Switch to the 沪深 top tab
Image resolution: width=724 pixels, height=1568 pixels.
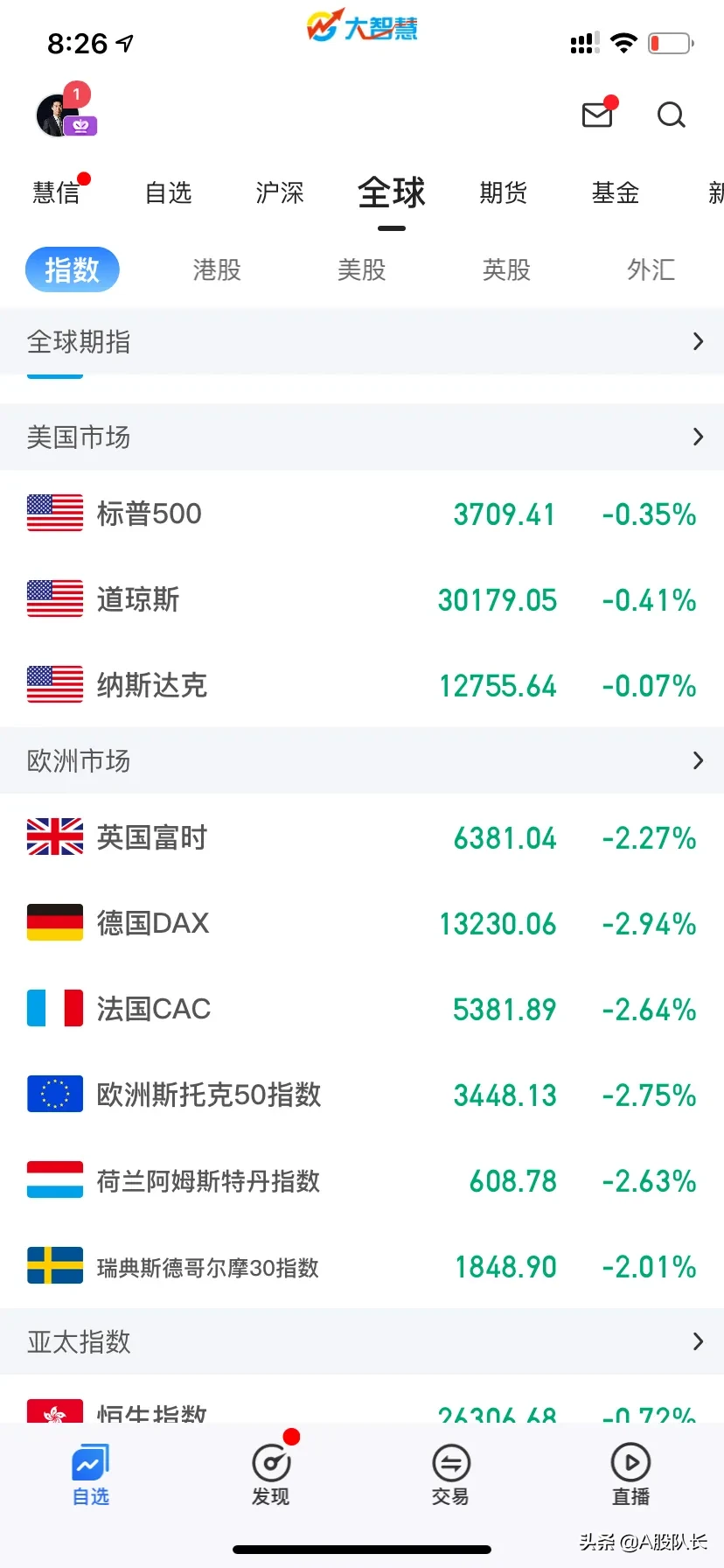pyautogui.click(x=280, y=192)
